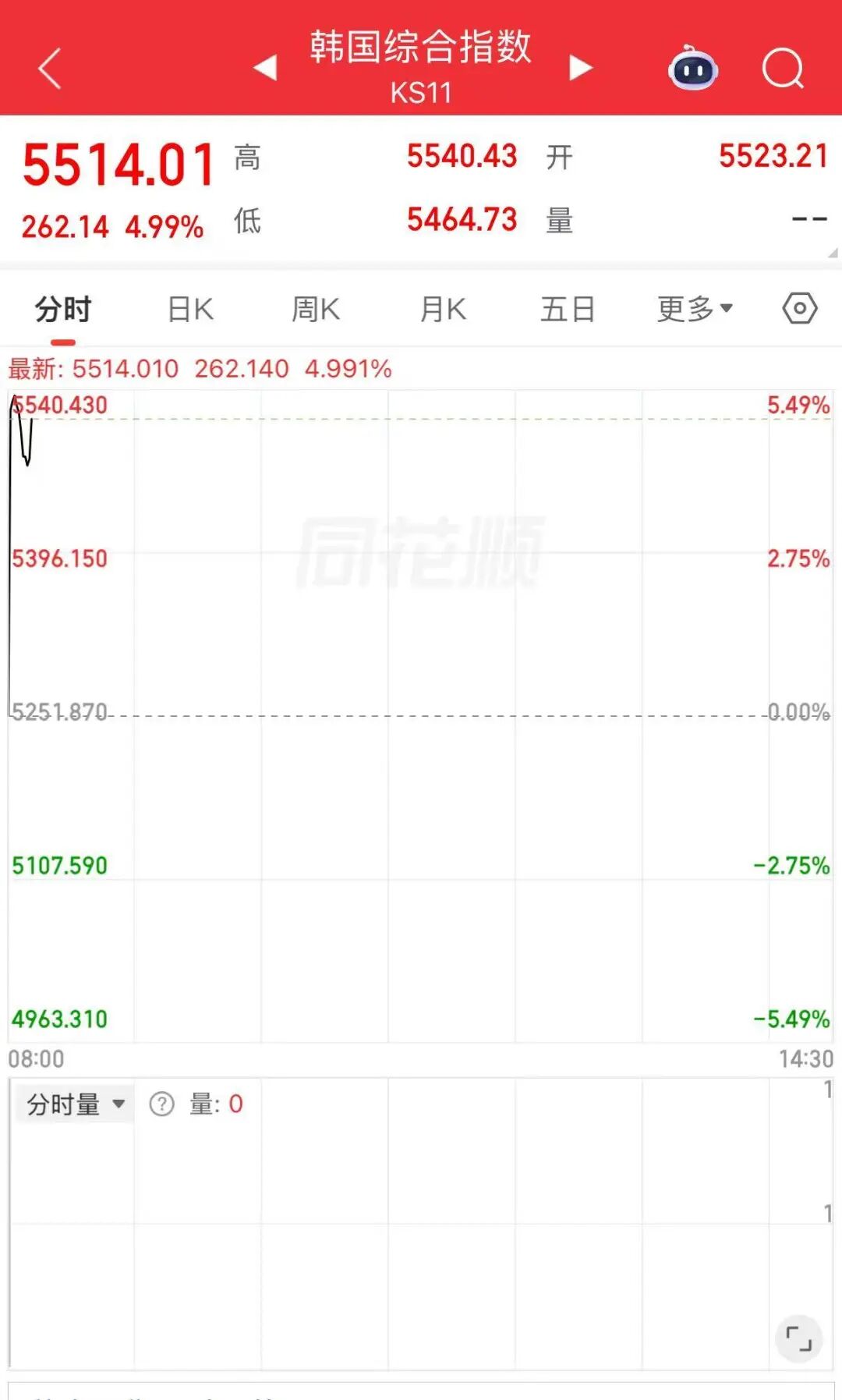Open the 分时量 indicator dropdown

click(76, 1104)
